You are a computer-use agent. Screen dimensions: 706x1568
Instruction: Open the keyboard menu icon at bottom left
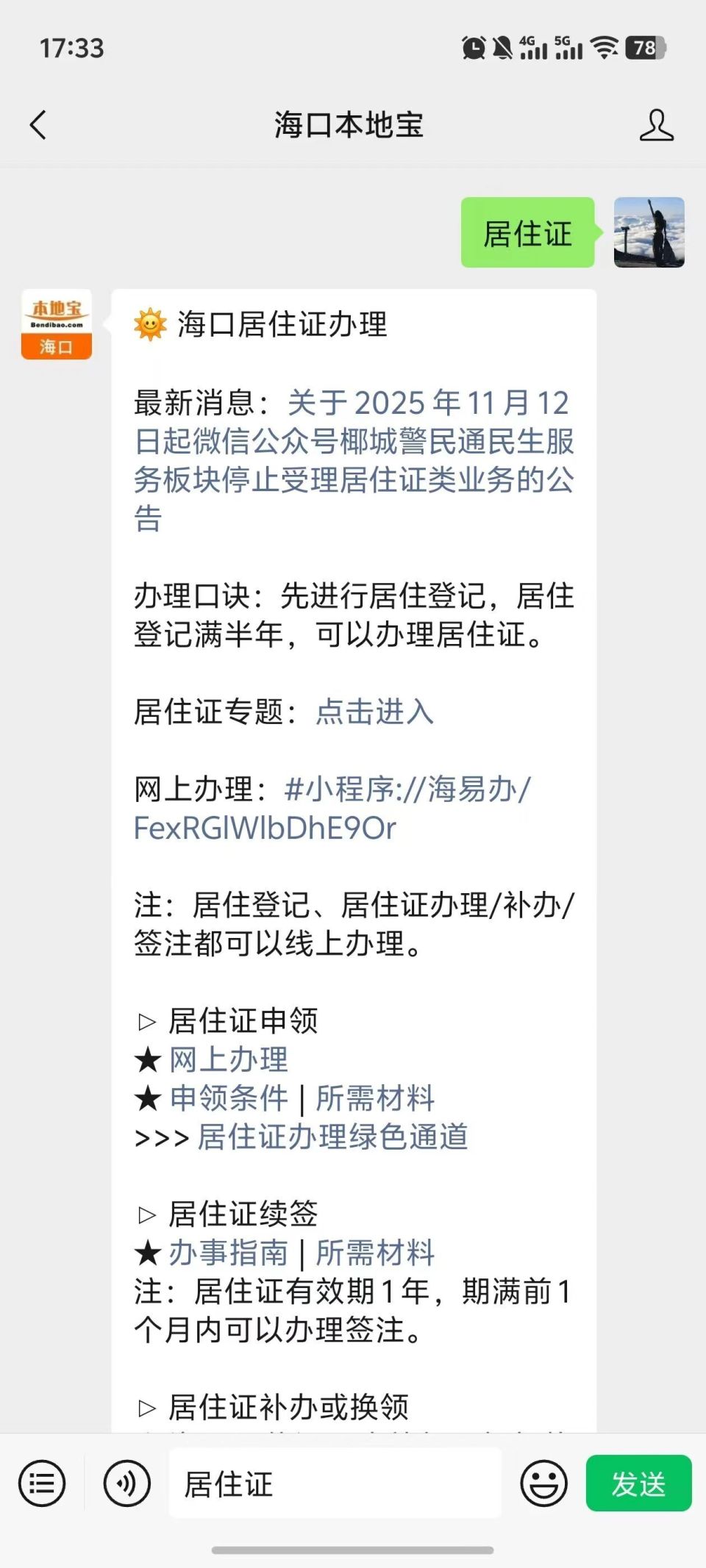point(42,1483)
